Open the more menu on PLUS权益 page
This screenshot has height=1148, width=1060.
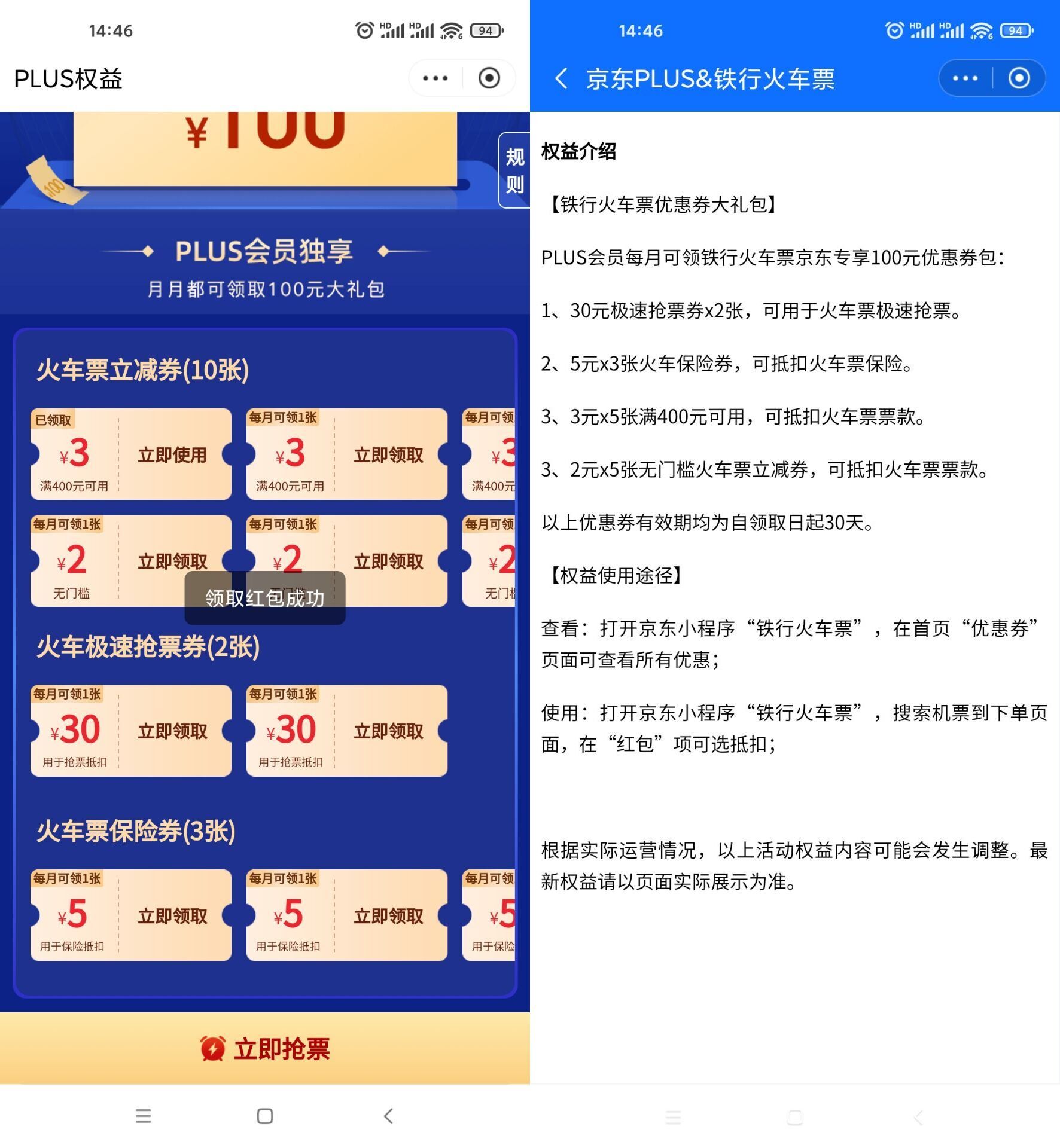435,78
